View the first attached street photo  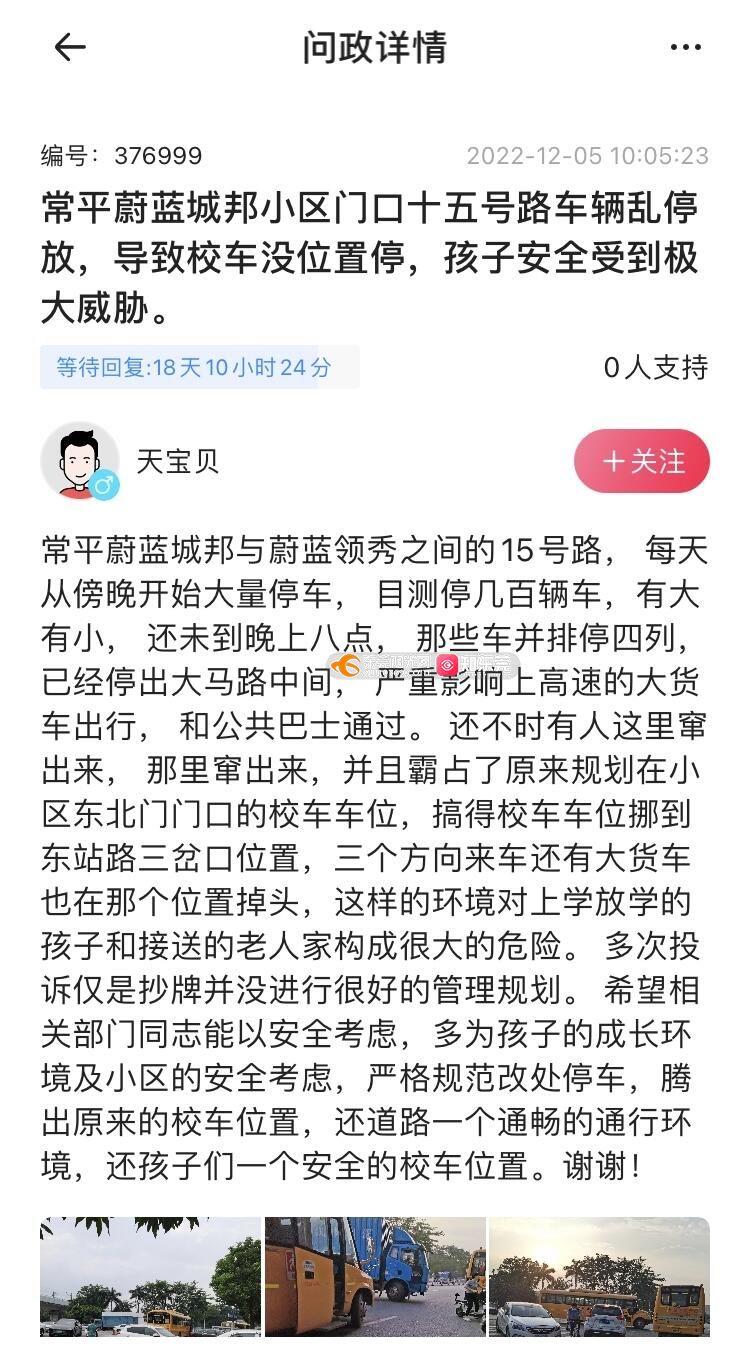coord(150,1276)
